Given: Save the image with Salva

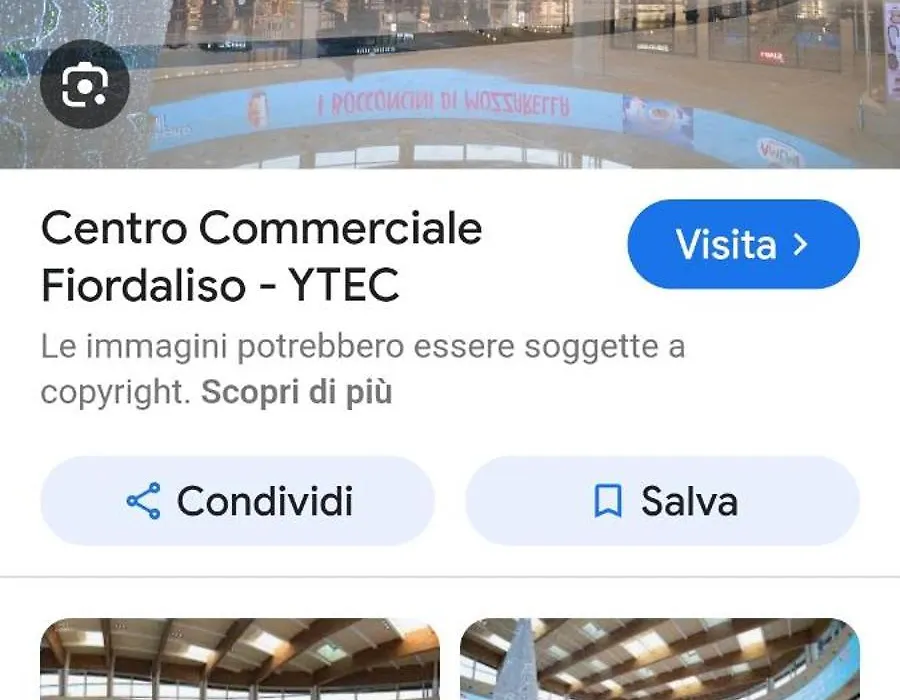Looking at the screenshot, I should (x=662, y=501).
